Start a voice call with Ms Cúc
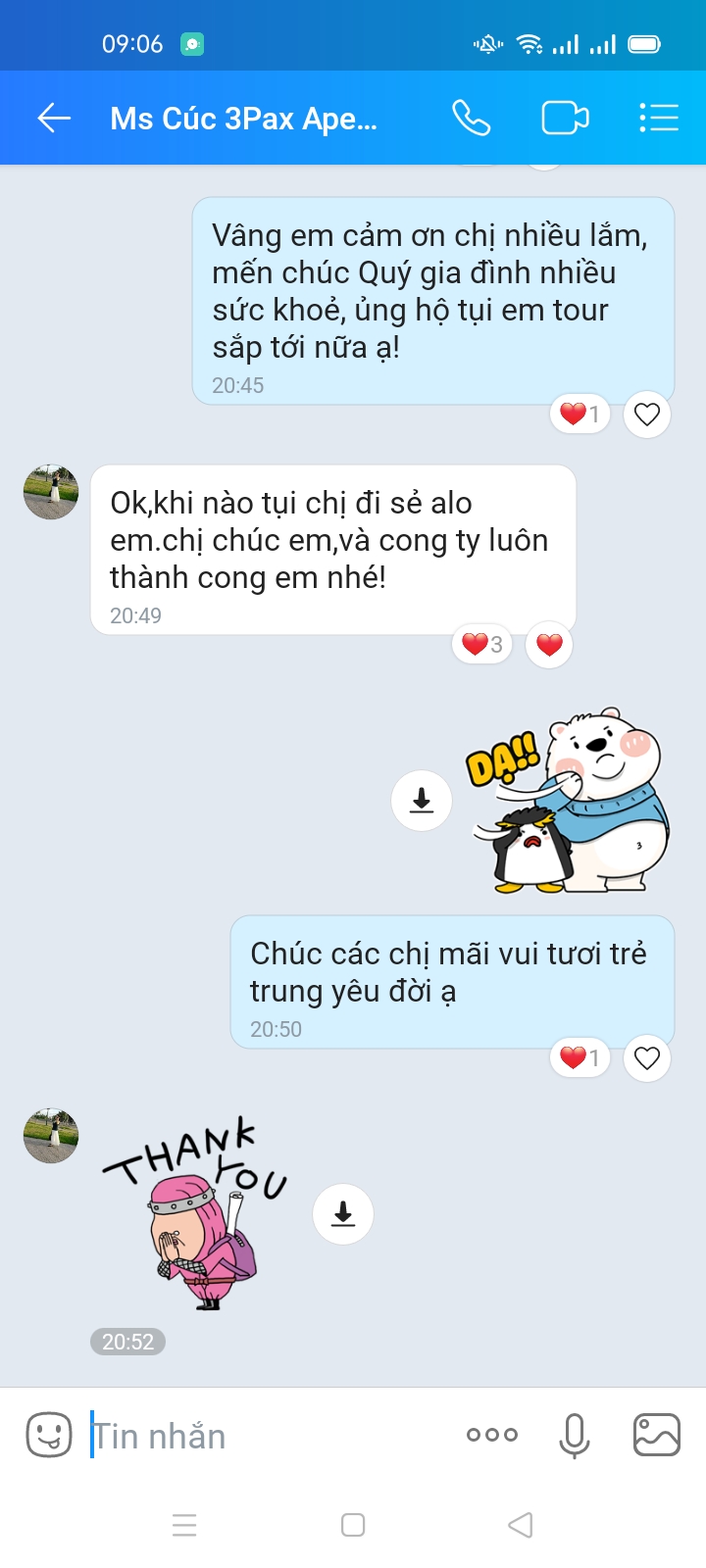The width and height of the screenshot is (706, 1568). [471, 119]
